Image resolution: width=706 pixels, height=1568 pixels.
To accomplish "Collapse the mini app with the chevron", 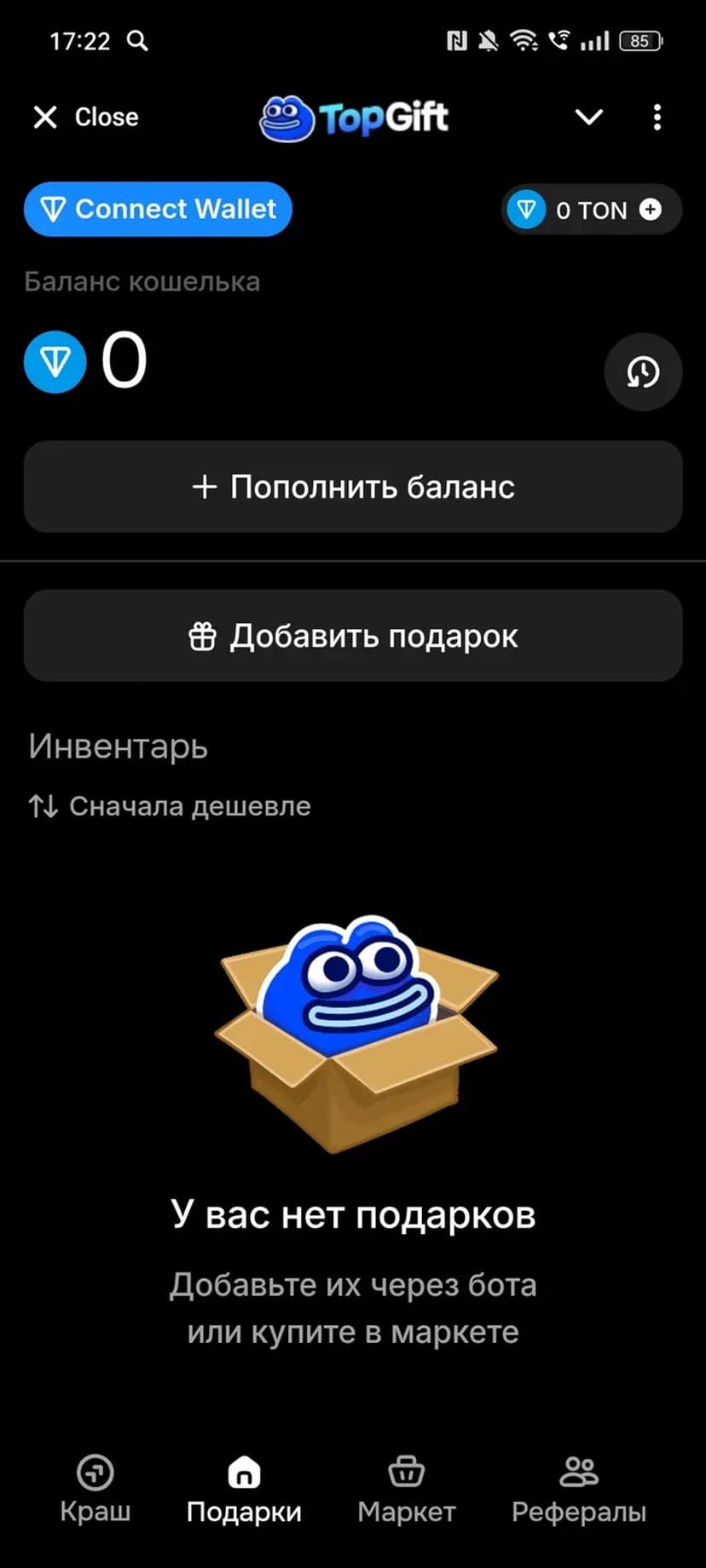I will point(589,117).
